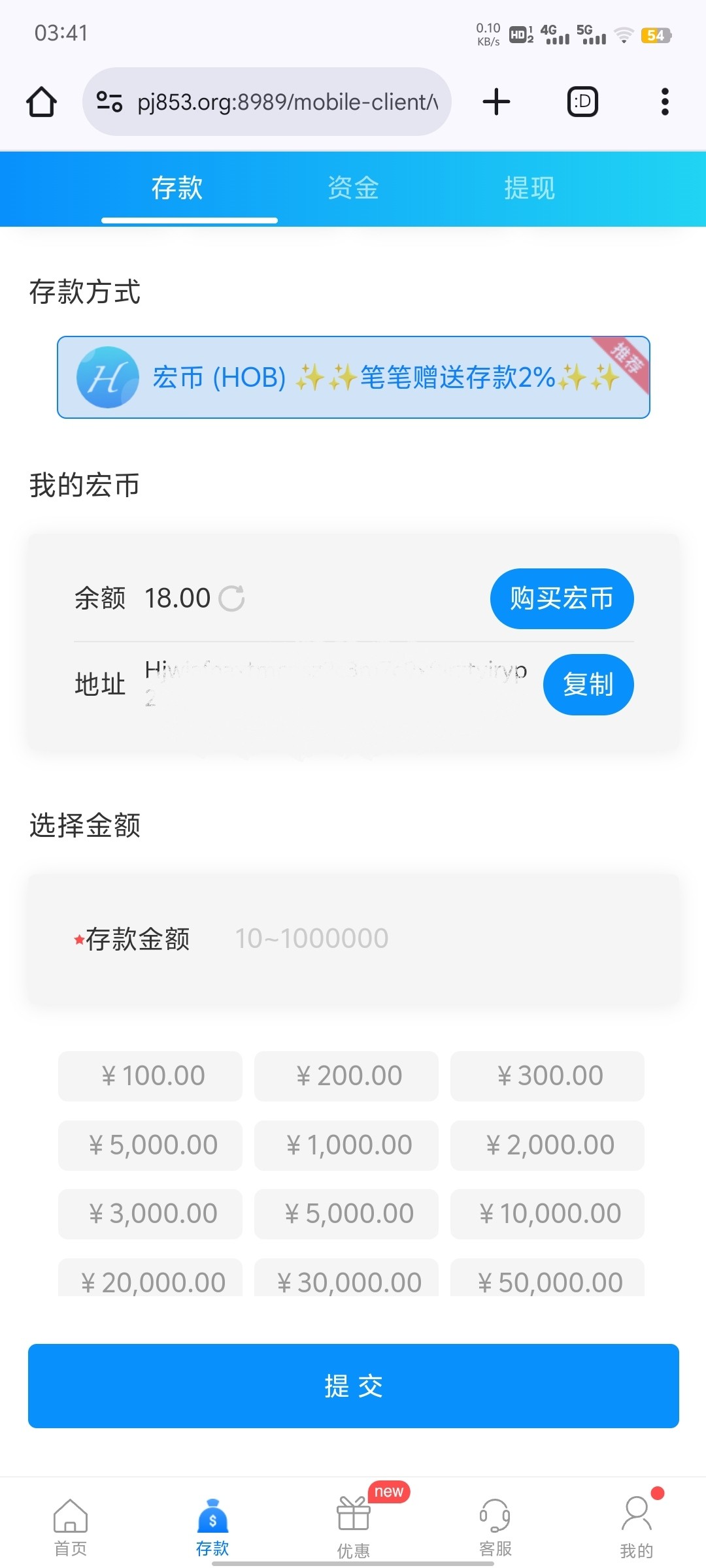Focus the 存款金额 input field

(x=445, y=939)
